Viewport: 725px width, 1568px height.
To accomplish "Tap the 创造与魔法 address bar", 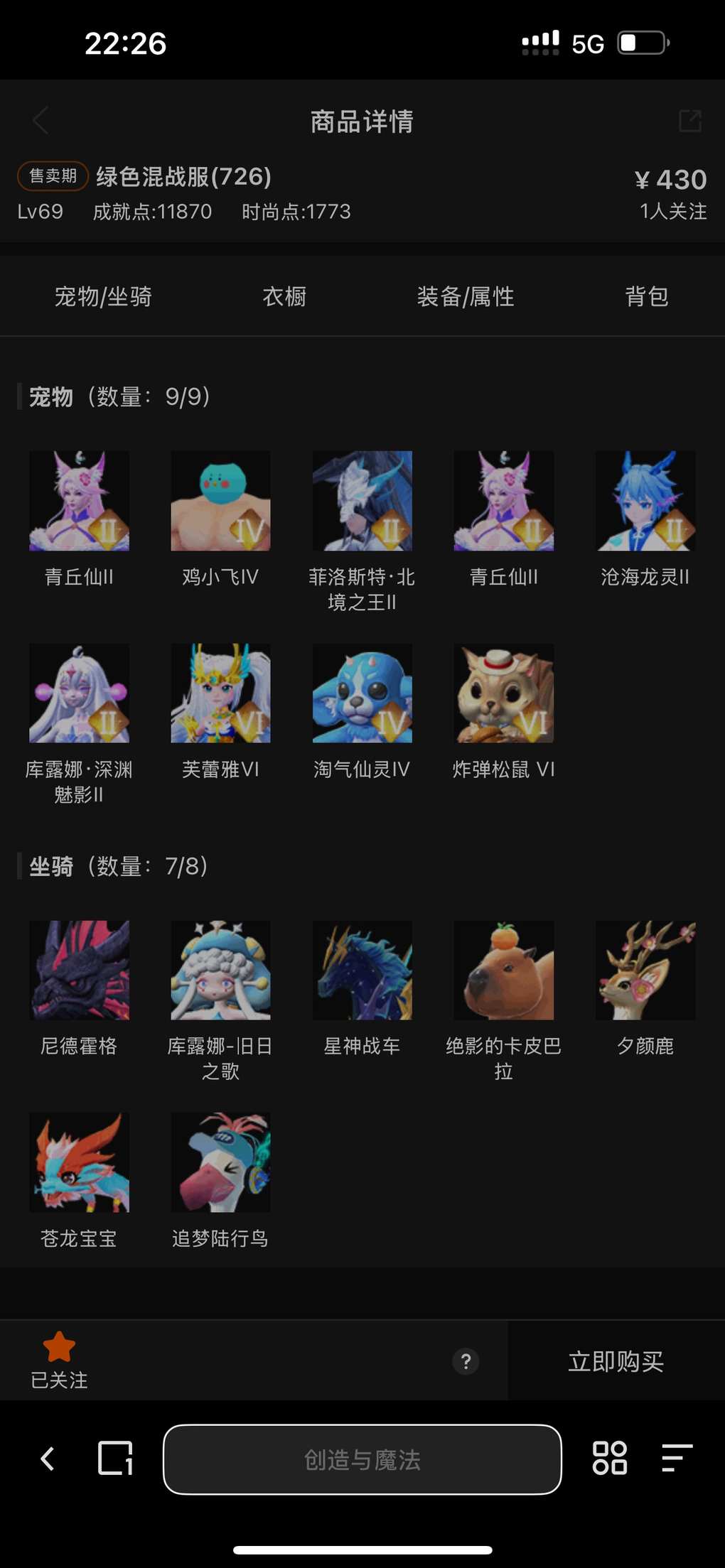I will coord(362,1459).
